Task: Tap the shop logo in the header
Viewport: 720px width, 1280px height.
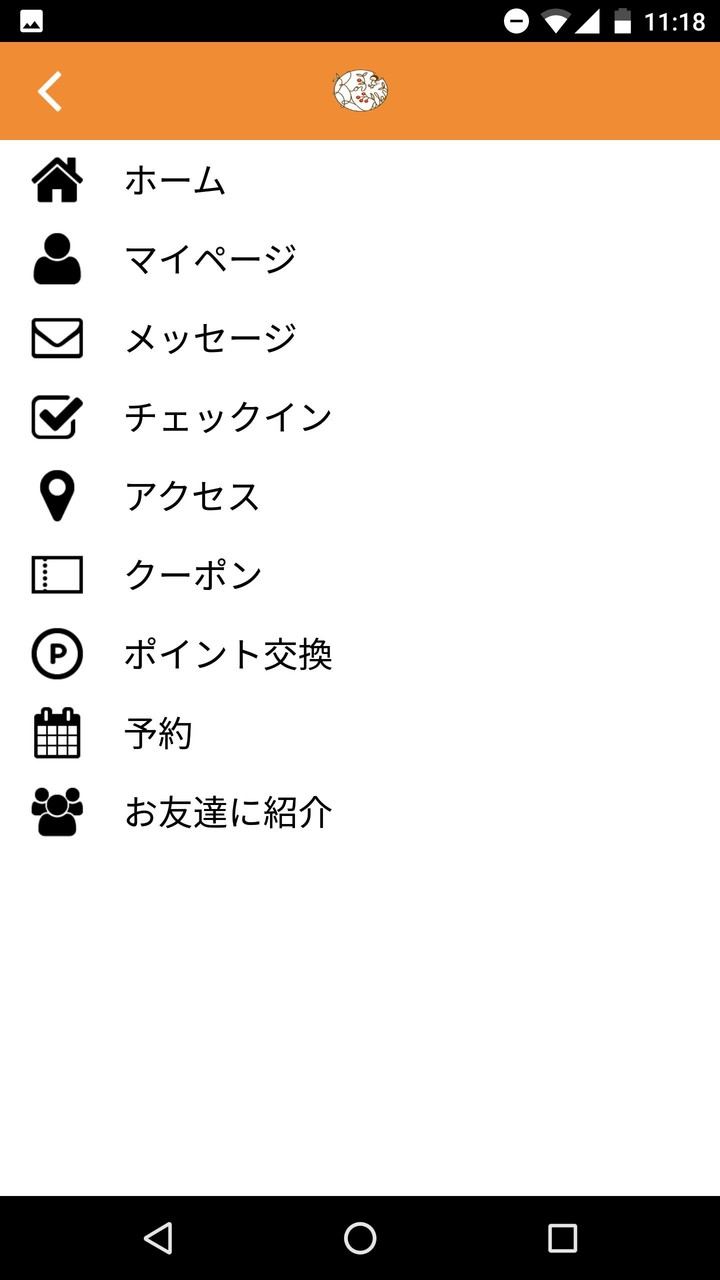Action: tap(360, 90)
